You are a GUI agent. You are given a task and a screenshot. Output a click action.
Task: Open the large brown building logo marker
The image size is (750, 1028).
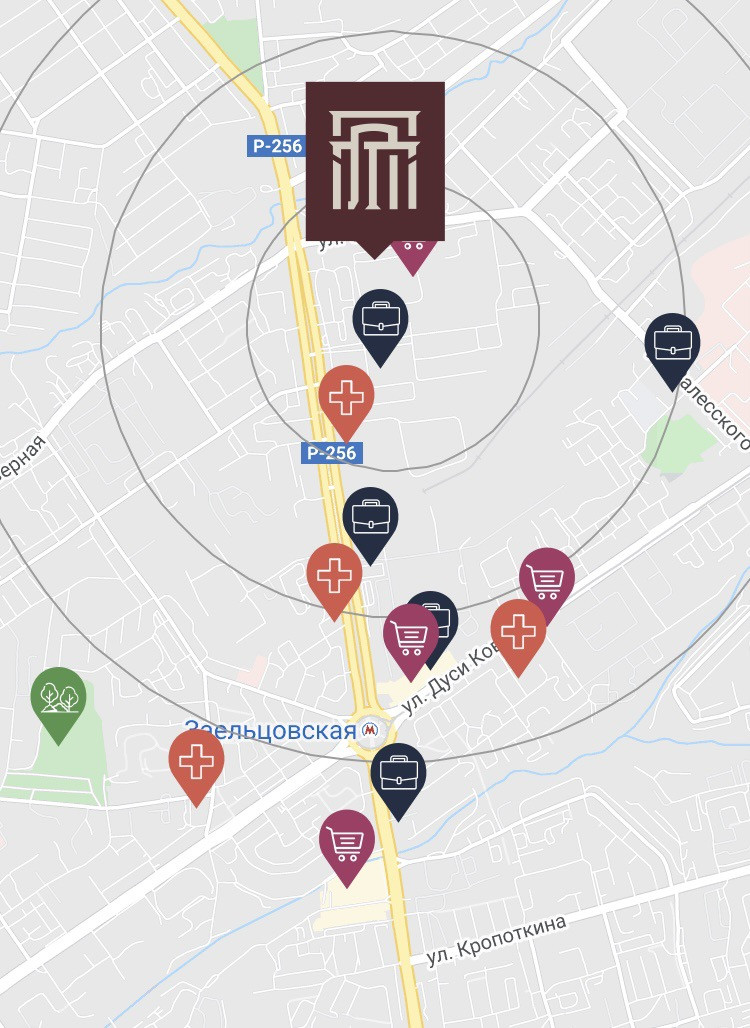tap(375, 158)
